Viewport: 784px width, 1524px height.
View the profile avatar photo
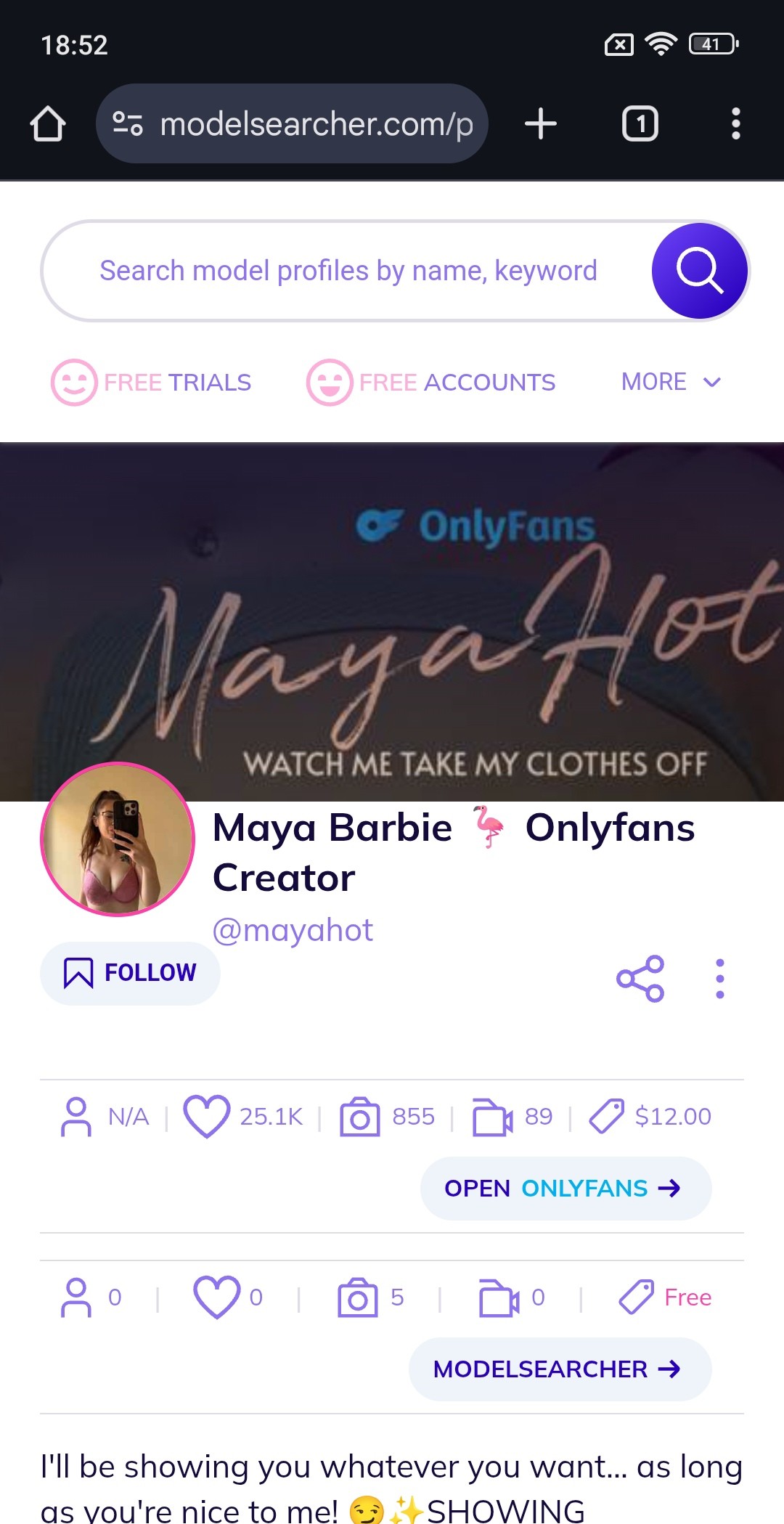pos(118,839)
